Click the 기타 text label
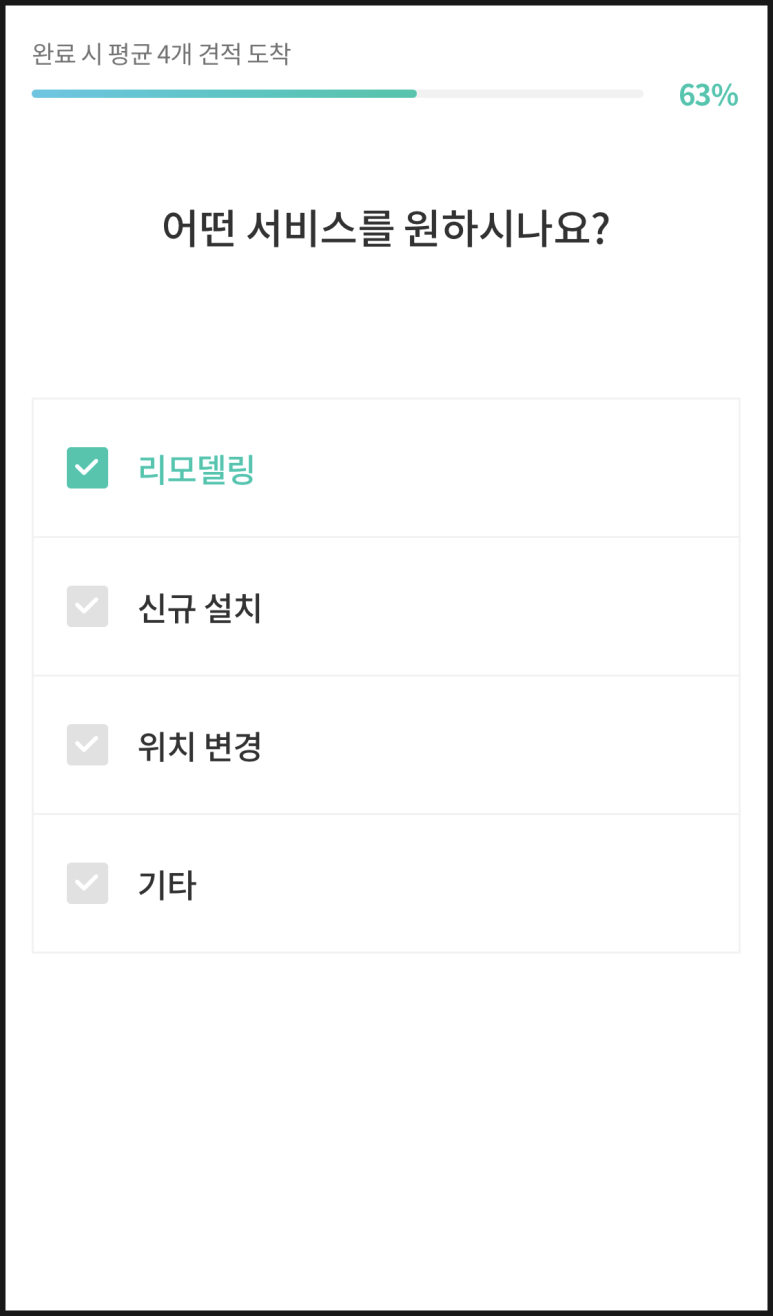The height and width of the screenshot is (1316, 773). pos(167,883)
